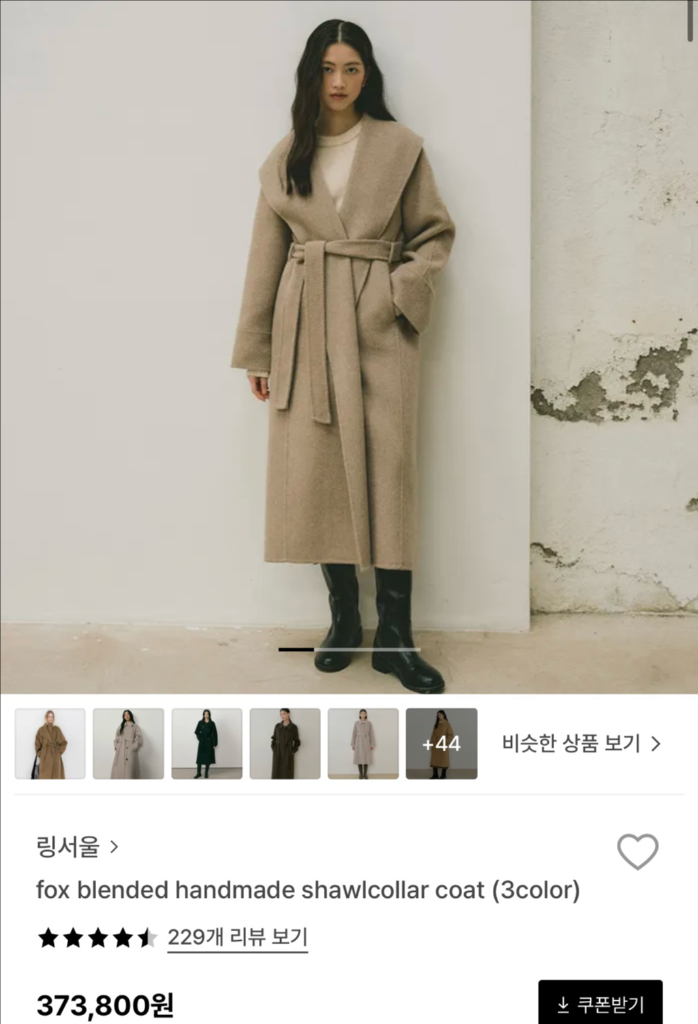Show the light gray coat thumbnail
Viewport: 698px width, 1024px height.
click(363, 744)
